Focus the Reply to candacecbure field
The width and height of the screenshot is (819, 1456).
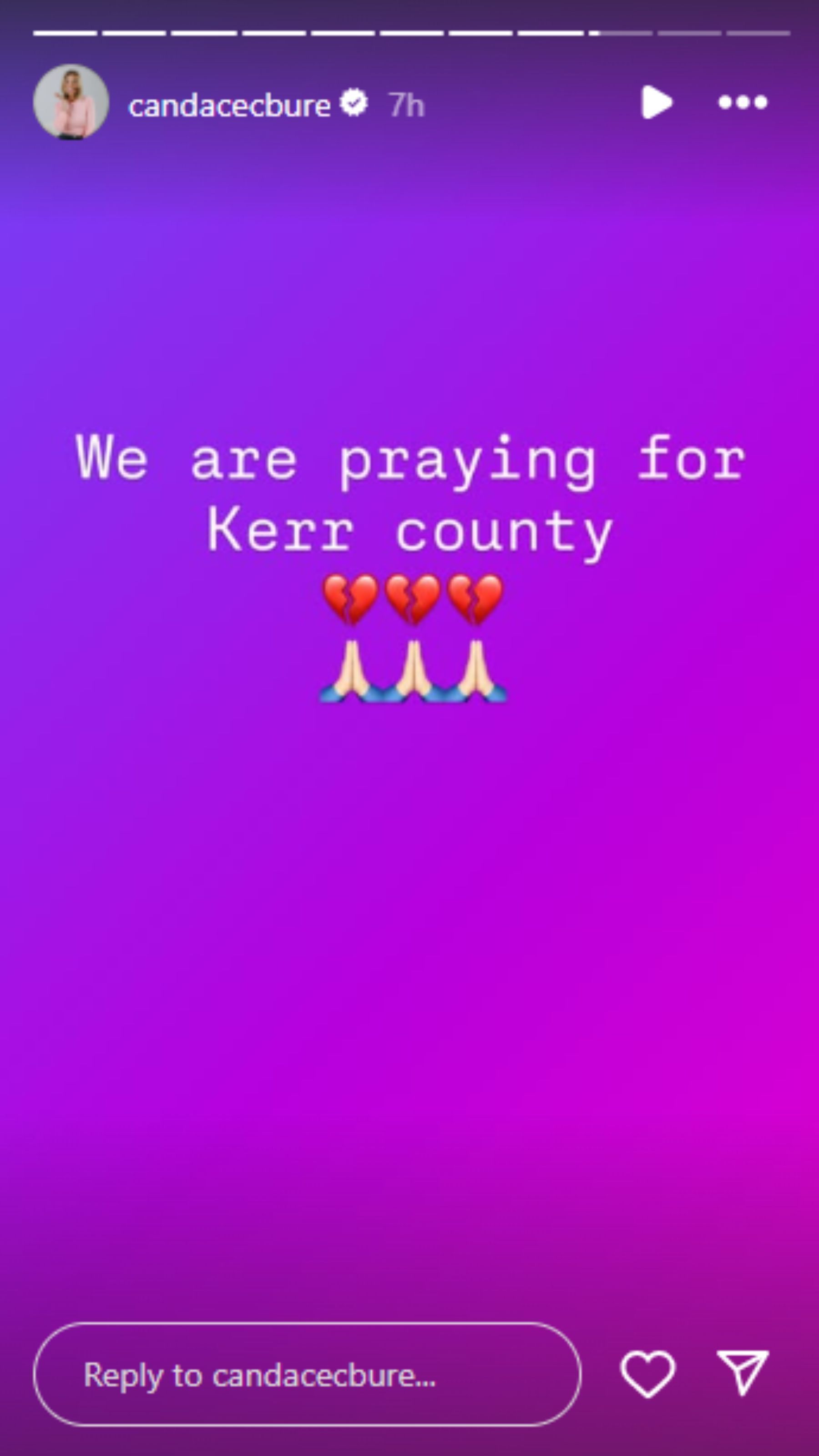coord(307,1374)
